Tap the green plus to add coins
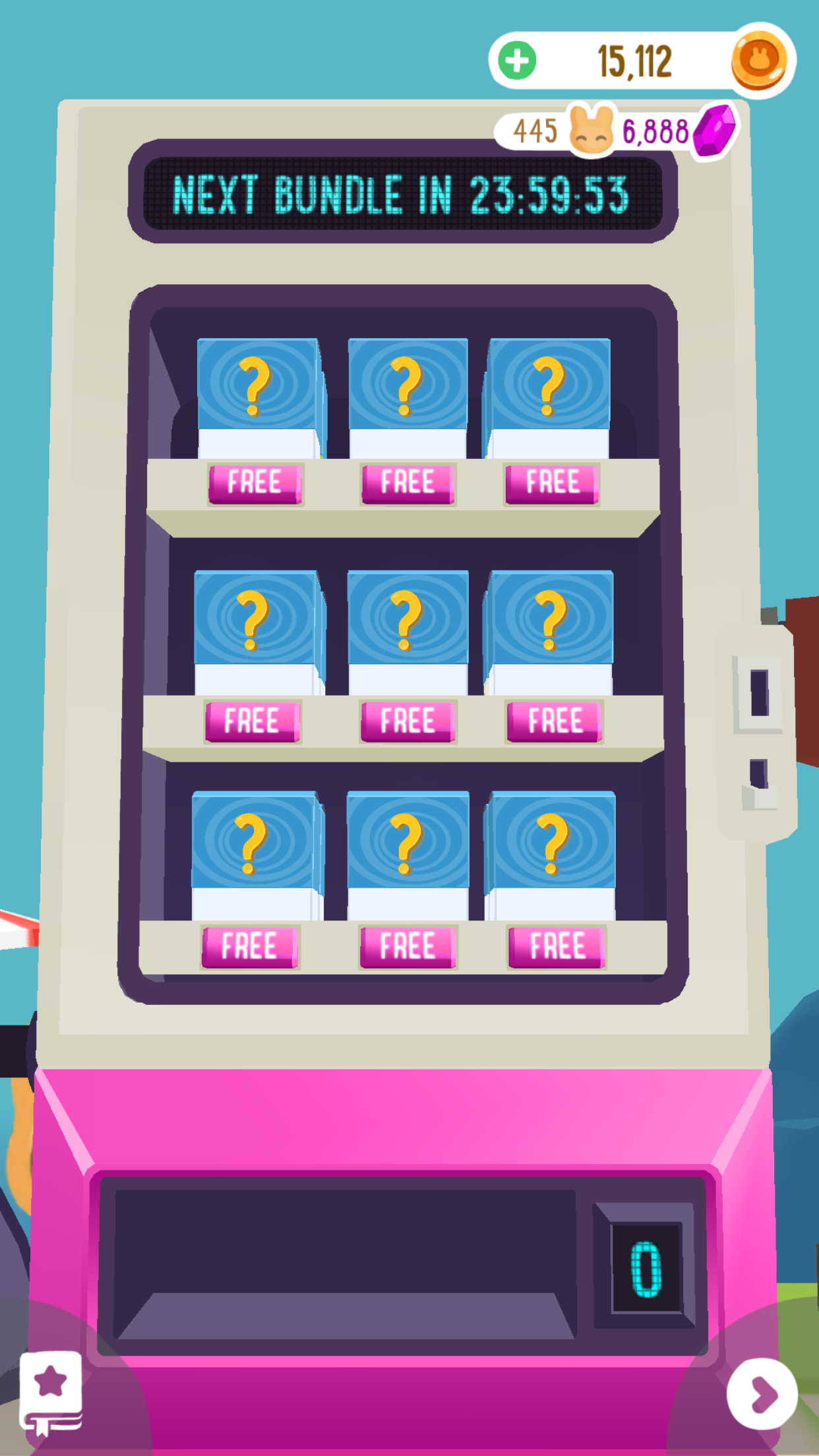Image resolution: width=819 pixels, height=1456 pixels. (x=517, y=61)
